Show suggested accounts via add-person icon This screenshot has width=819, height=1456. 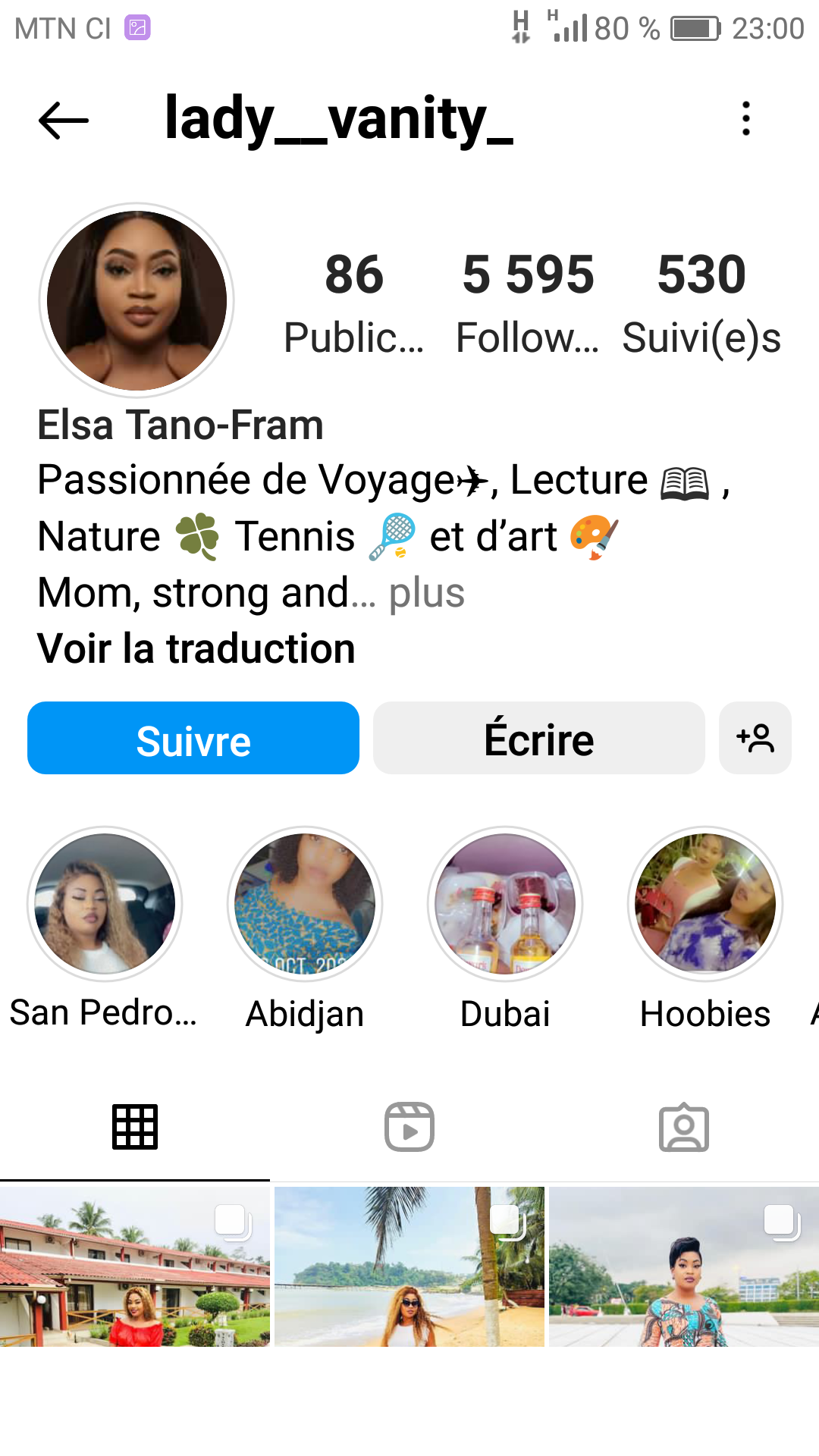(755, 739)
